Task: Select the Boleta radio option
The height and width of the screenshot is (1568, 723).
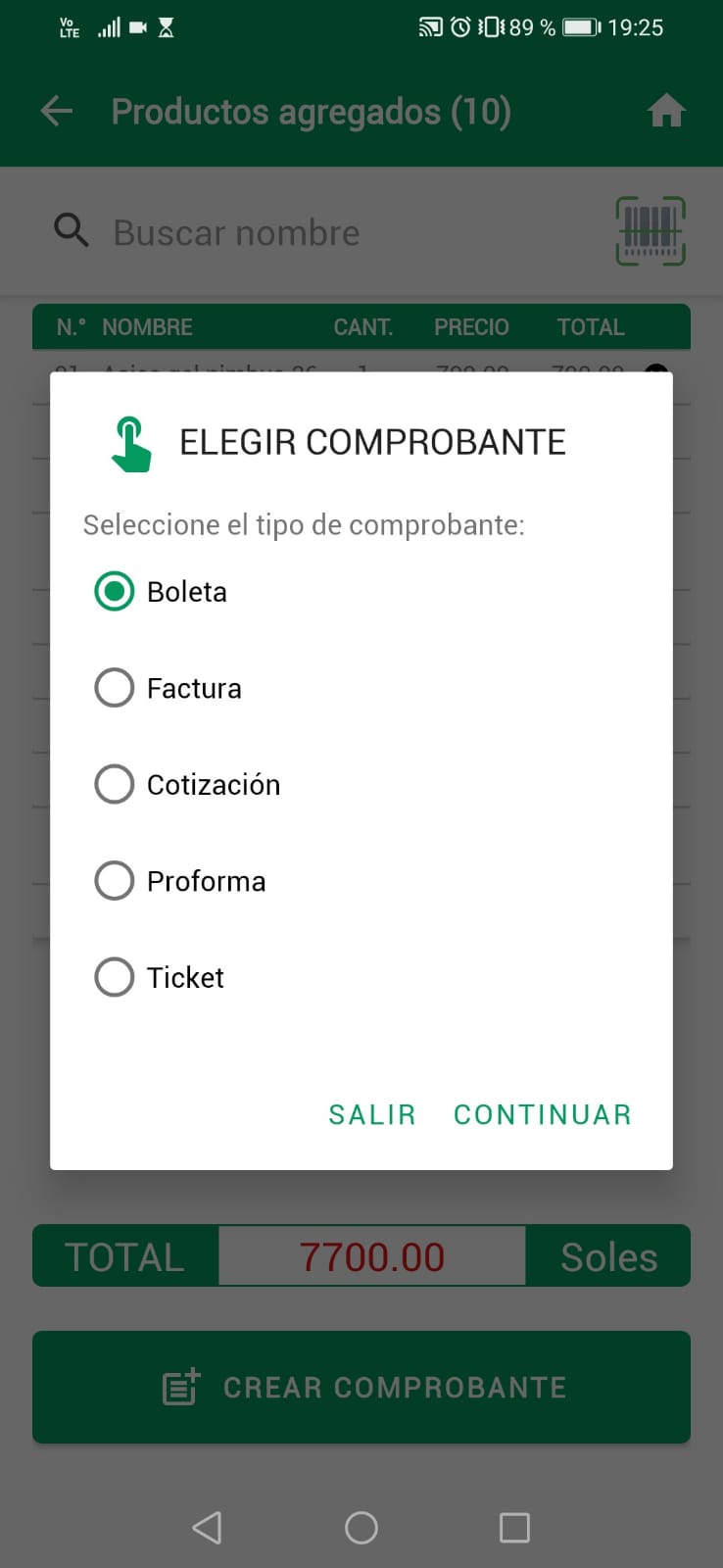Action: pos(115,592)
